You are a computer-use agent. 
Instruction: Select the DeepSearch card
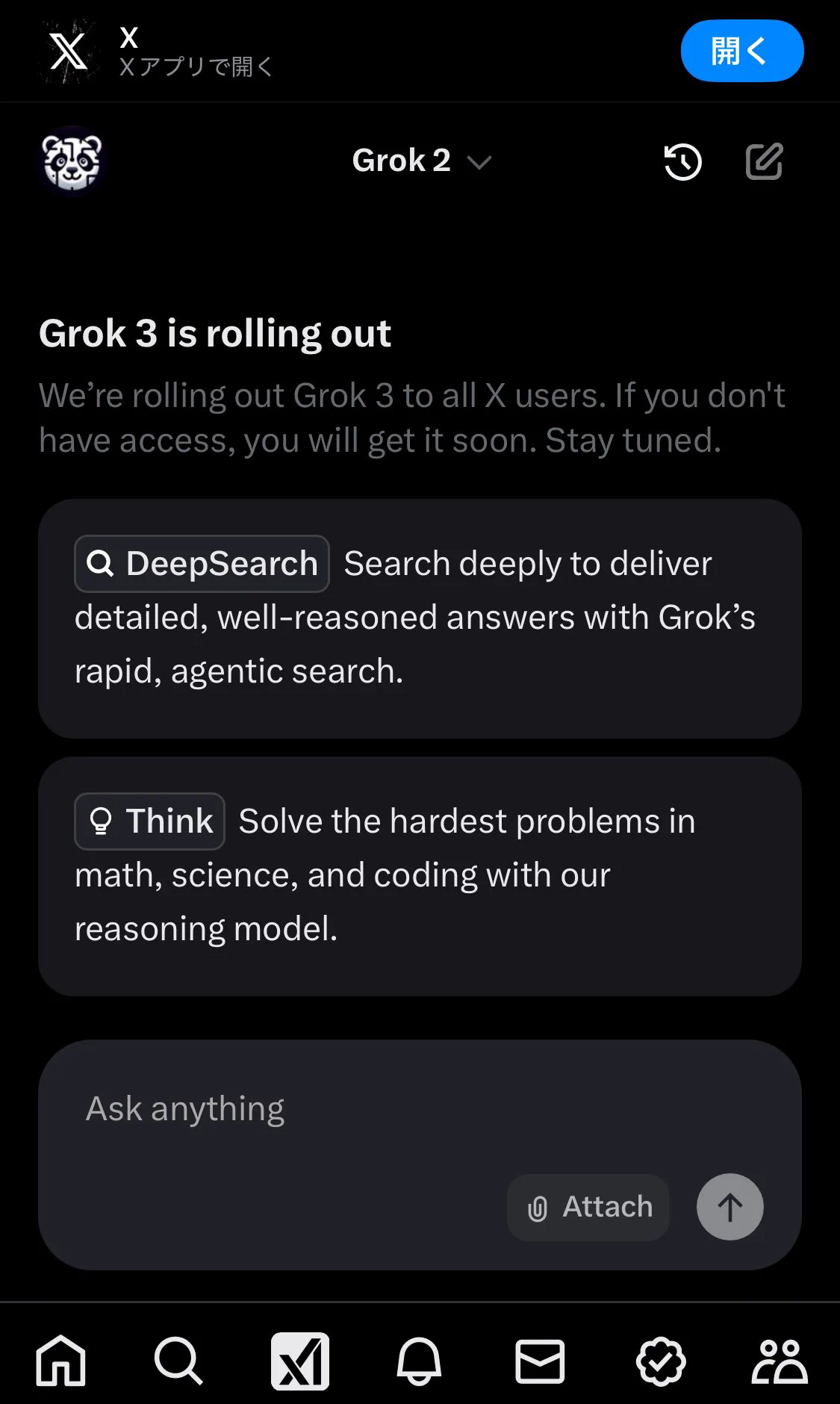[x=420, y=618]
